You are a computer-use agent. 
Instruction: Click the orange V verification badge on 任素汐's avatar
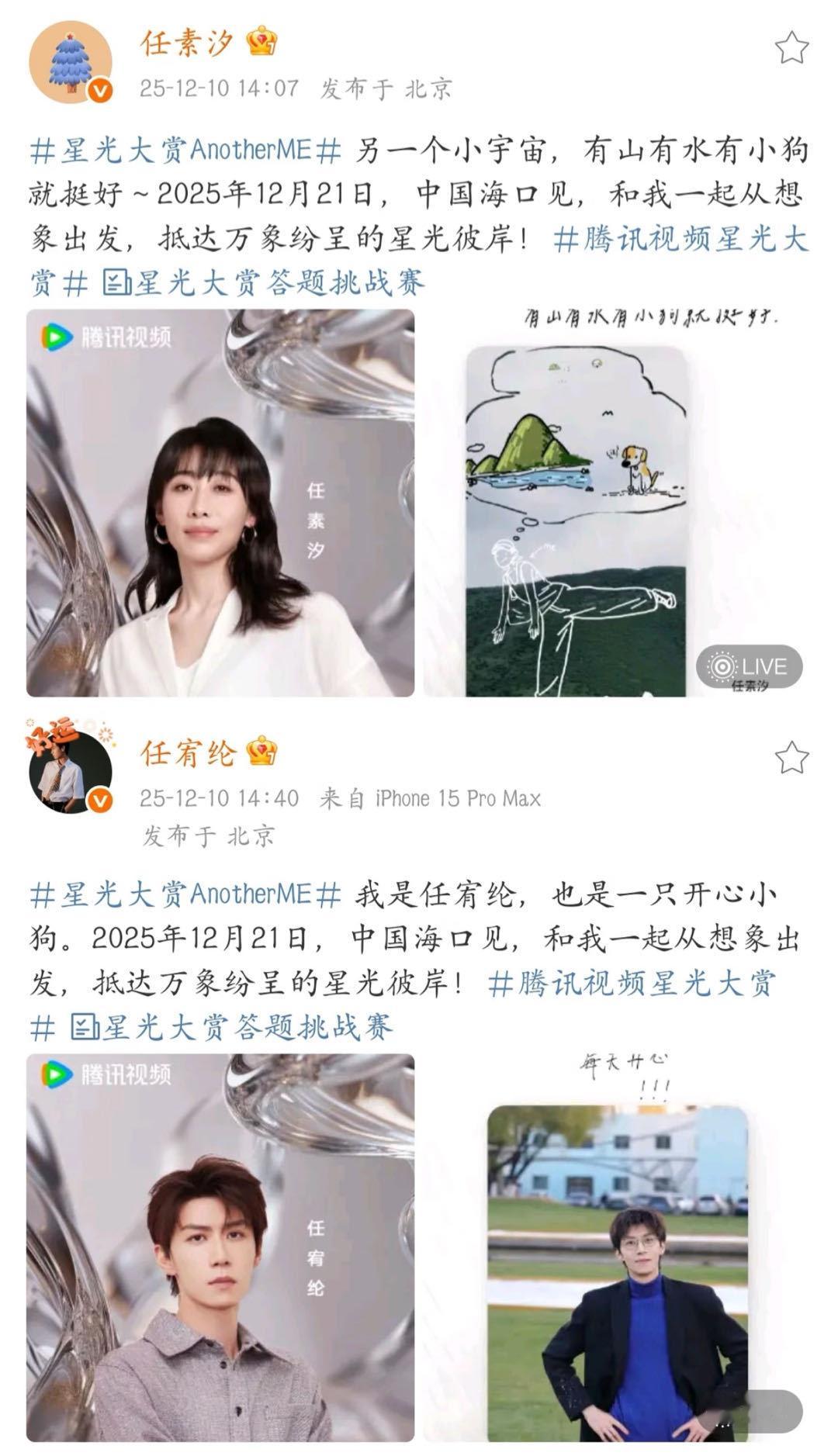100,88
